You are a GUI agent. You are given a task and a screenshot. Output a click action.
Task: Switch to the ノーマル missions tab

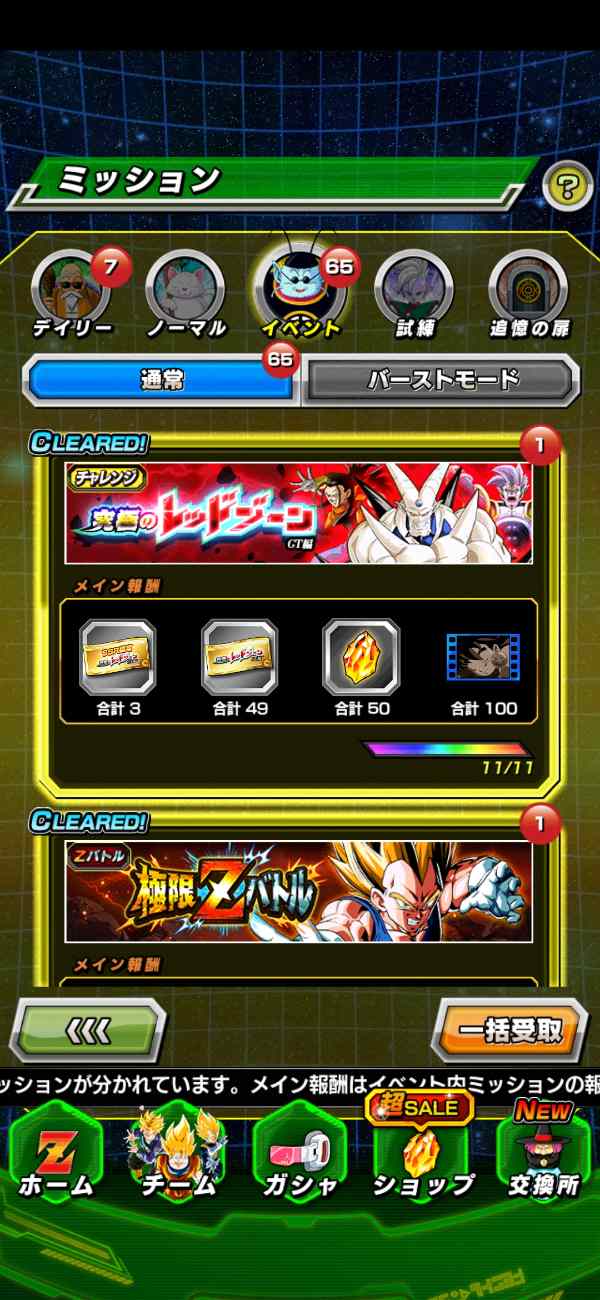(185, 294)
